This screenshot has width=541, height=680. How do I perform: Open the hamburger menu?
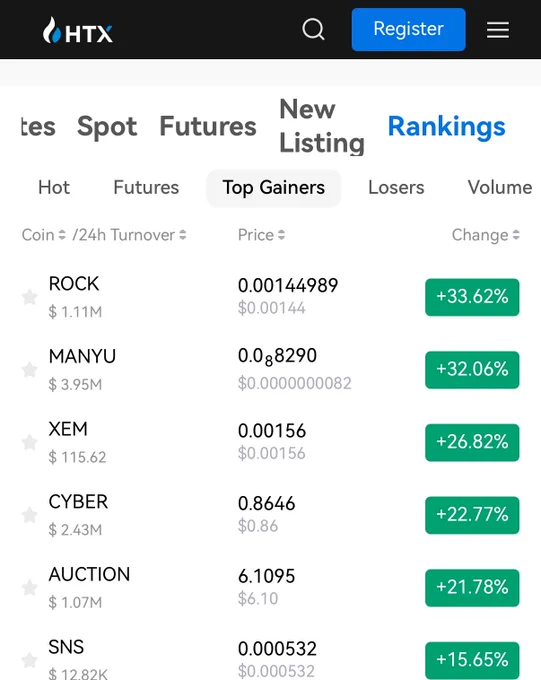pyautogui.click(x=498, y=30)
